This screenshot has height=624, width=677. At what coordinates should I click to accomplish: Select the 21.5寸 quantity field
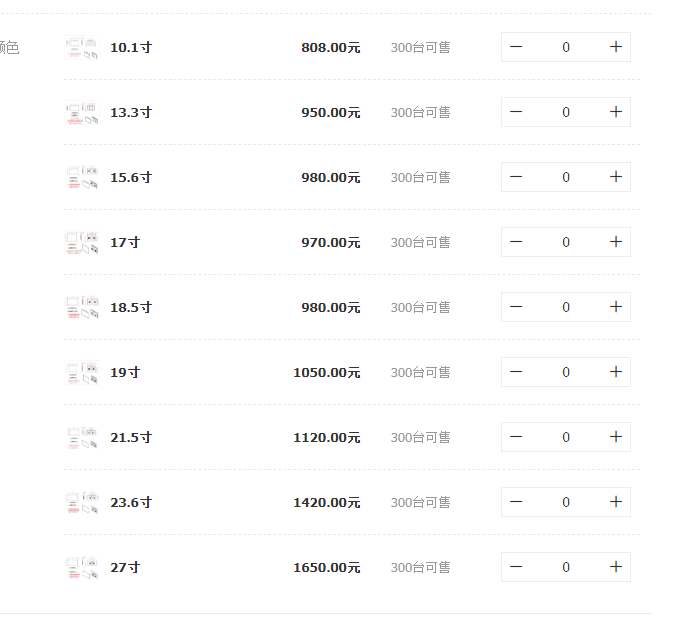[566, 437]
